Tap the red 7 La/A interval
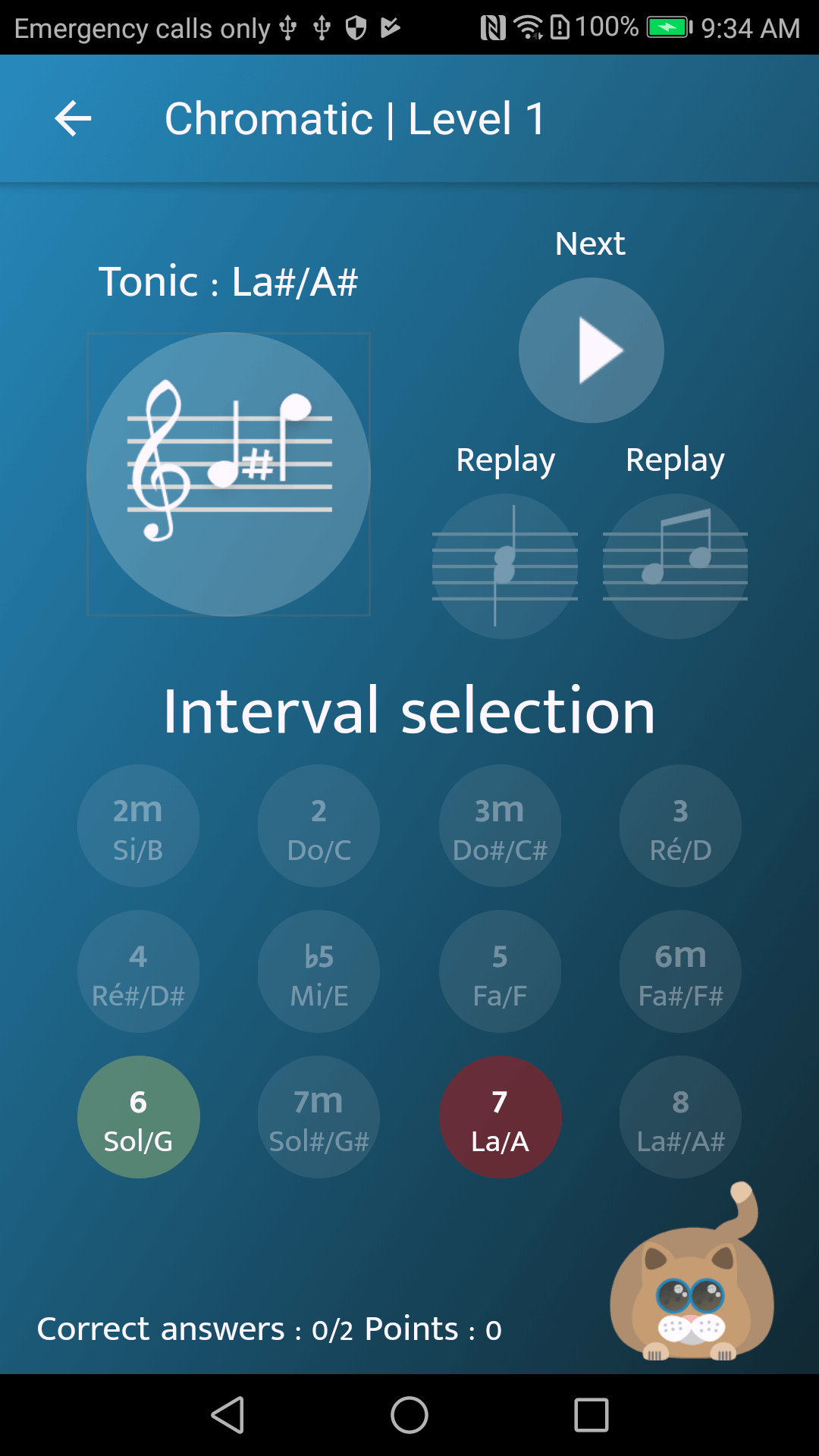 [x=500, y=1118]
